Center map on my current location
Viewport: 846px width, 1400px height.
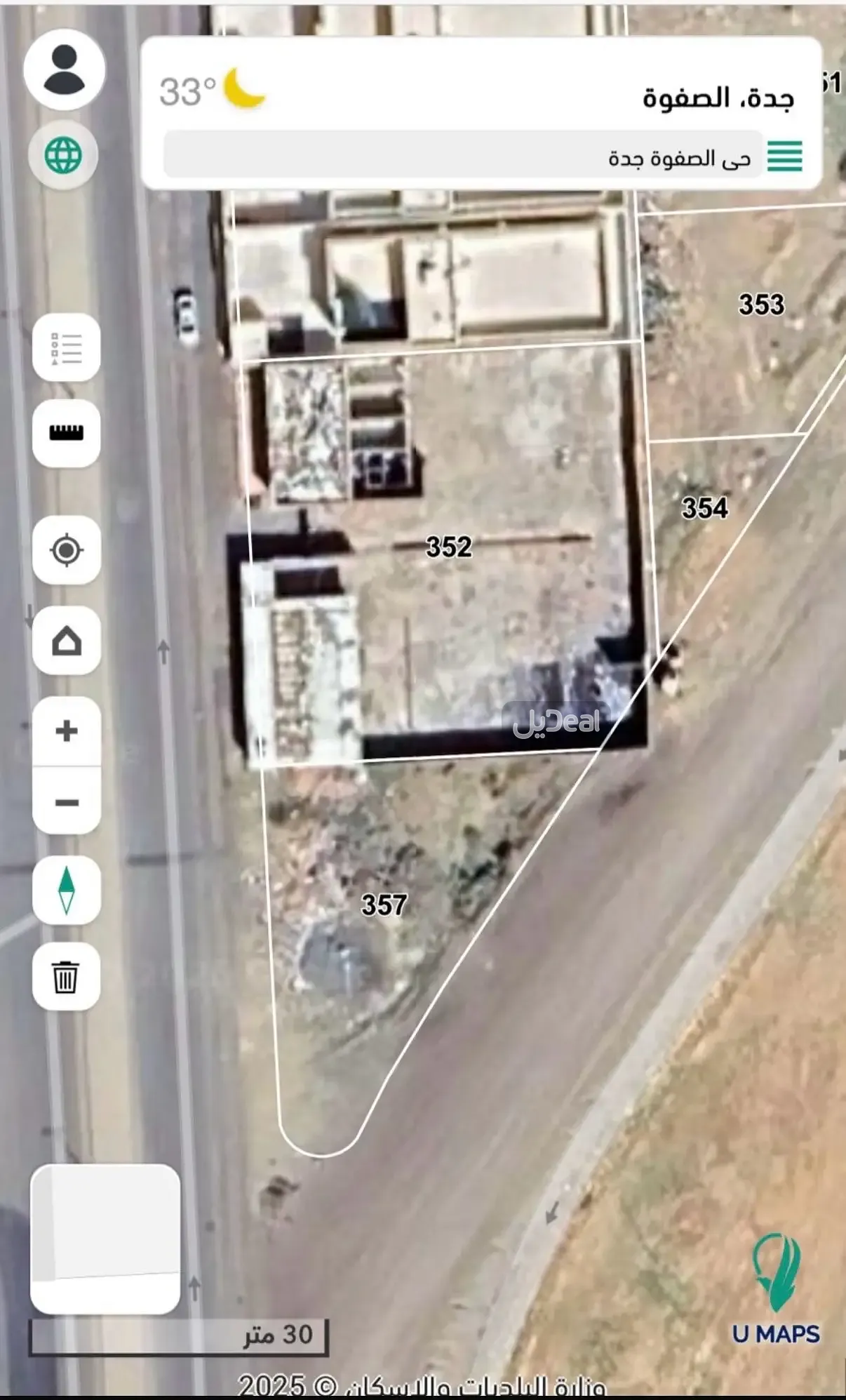click(67, 550)
